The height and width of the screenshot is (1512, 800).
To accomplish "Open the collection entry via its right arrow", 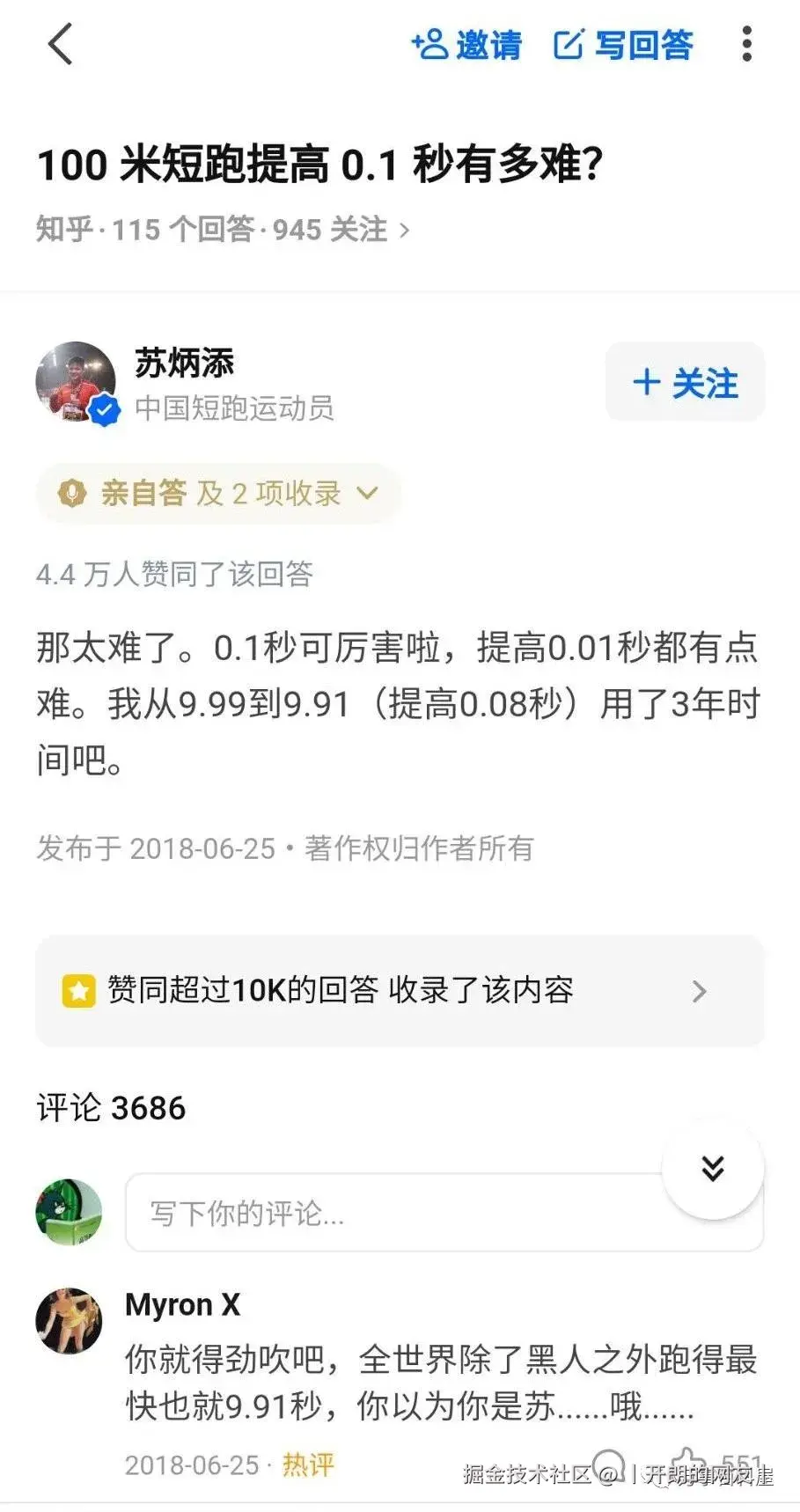I will 700,991.
